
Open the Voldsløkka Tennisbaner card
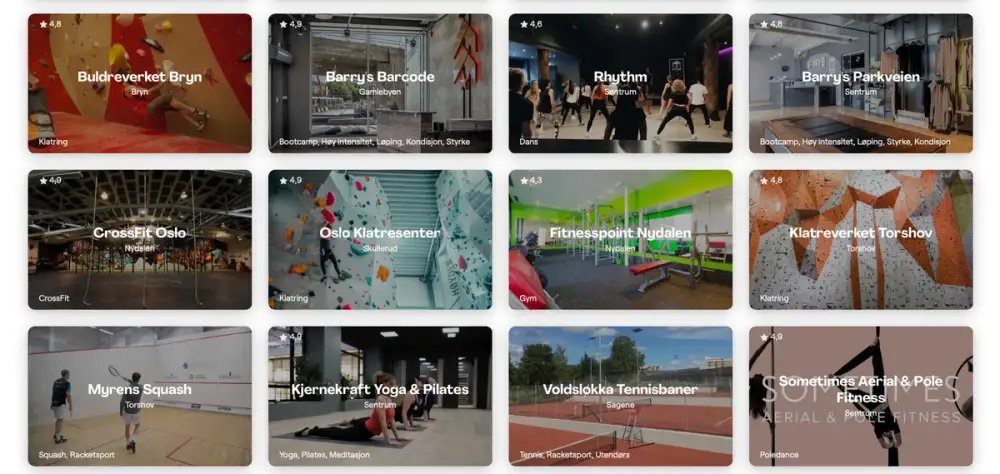click(620, 395)
